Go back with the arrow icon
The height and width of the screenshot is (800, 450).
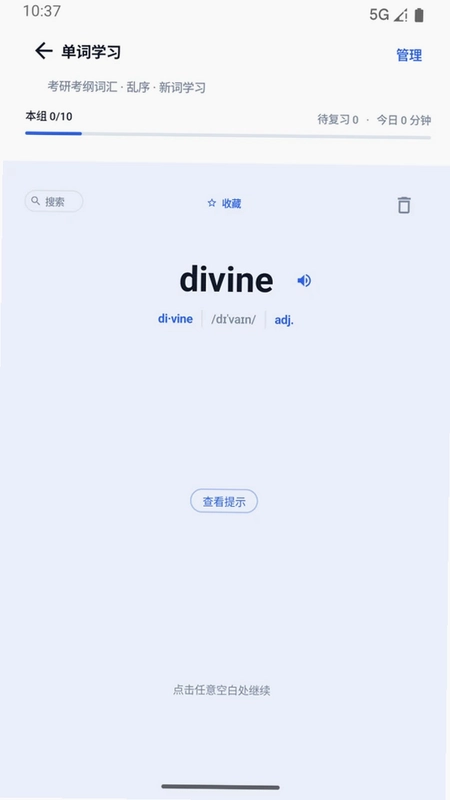pyautogui.click(x=43, y=51)
